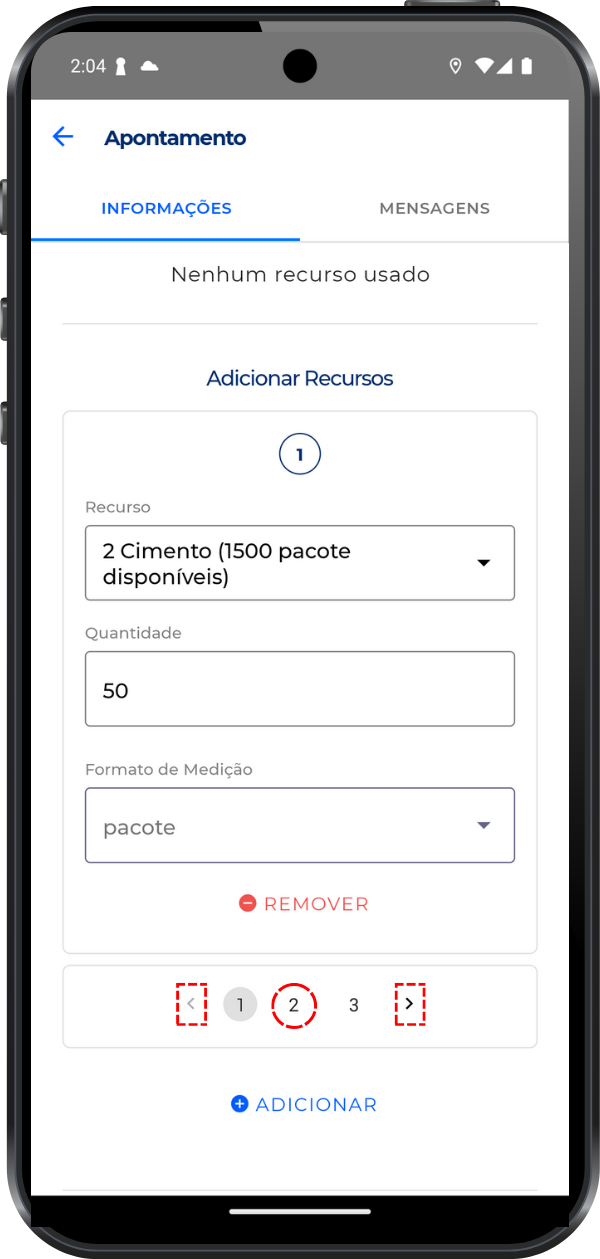Select page 1 in the pagination
The height and width of the screenshot is (1259, 600).
(x=240, y=1005)
